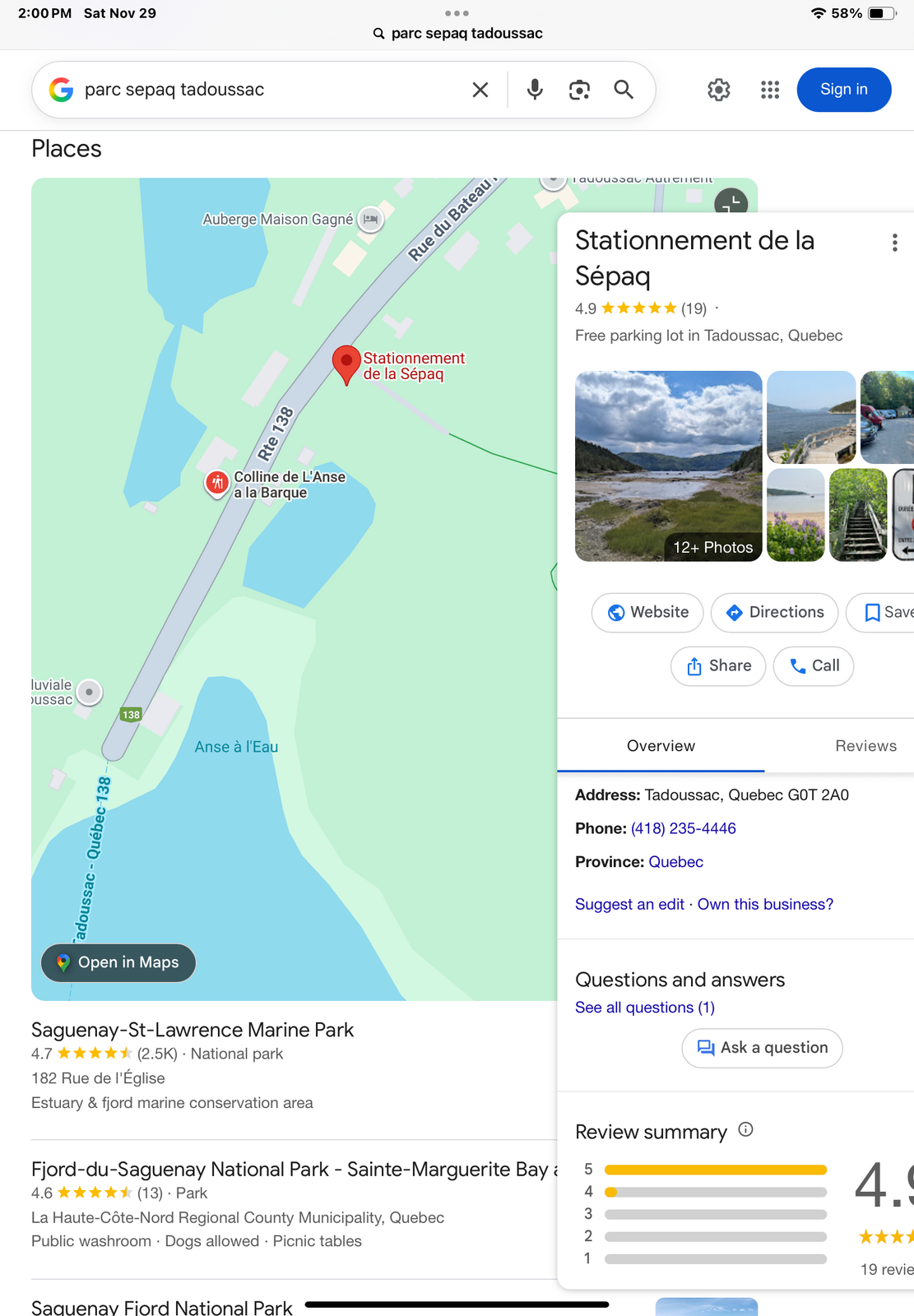Start a voice search with the microphone
The width and height of the screenshot is (914, 1316).
pos(535,90)
